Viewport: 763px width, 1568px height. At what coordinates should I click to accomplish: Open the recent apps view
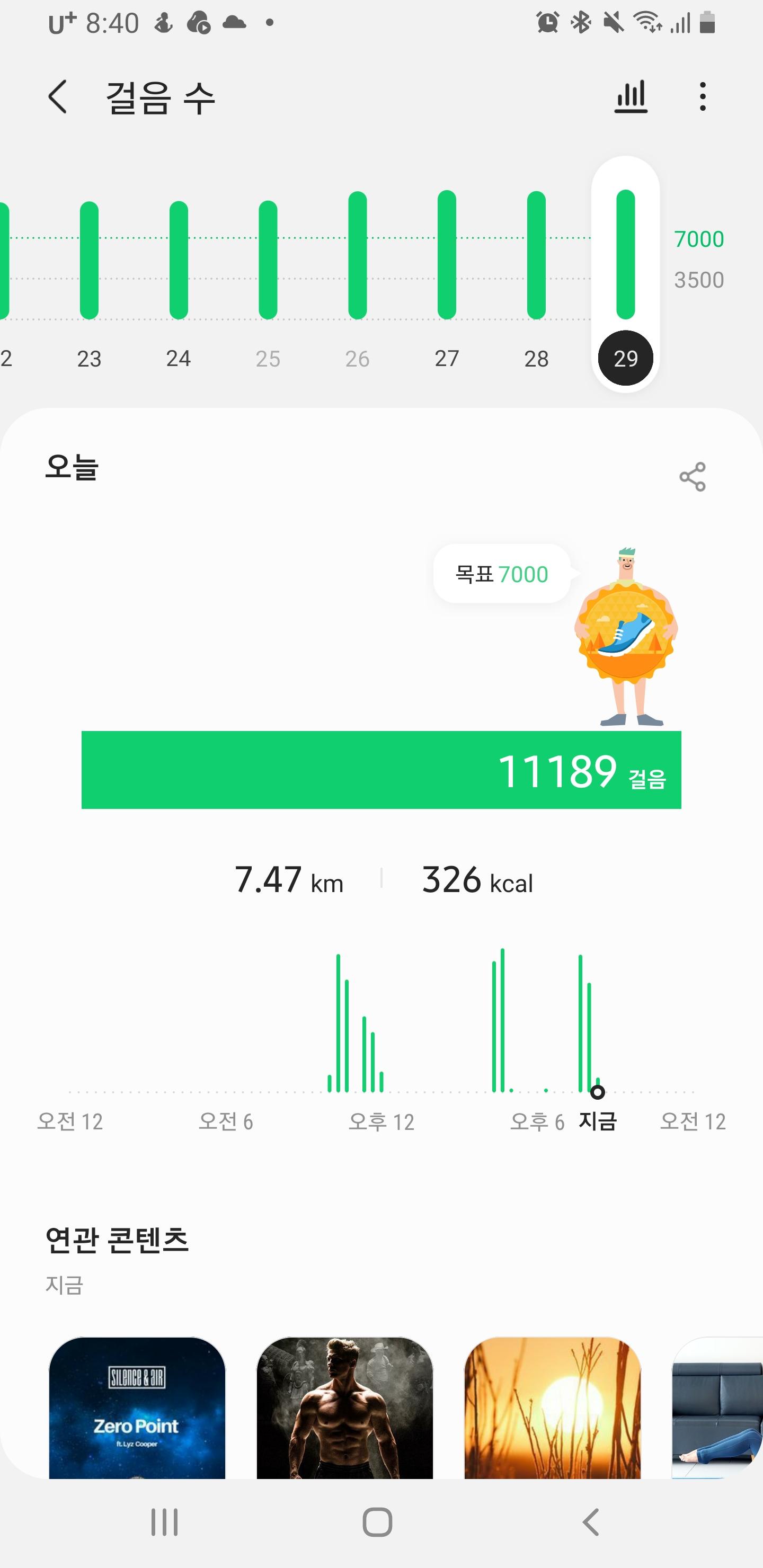(x=164, y=1522)
